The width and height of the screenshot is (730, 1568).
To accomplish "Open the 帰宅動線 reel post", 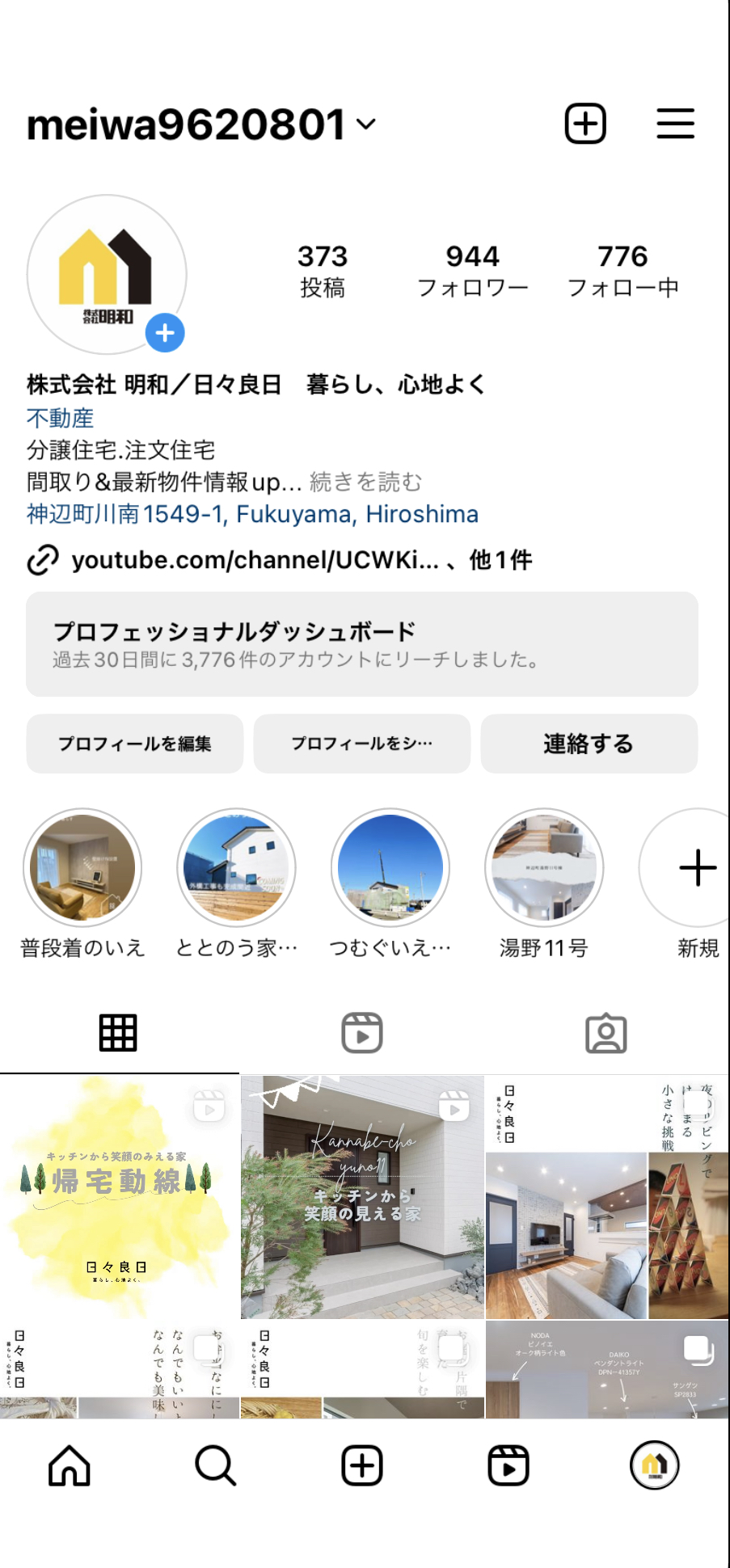I will click(120, 1196).
